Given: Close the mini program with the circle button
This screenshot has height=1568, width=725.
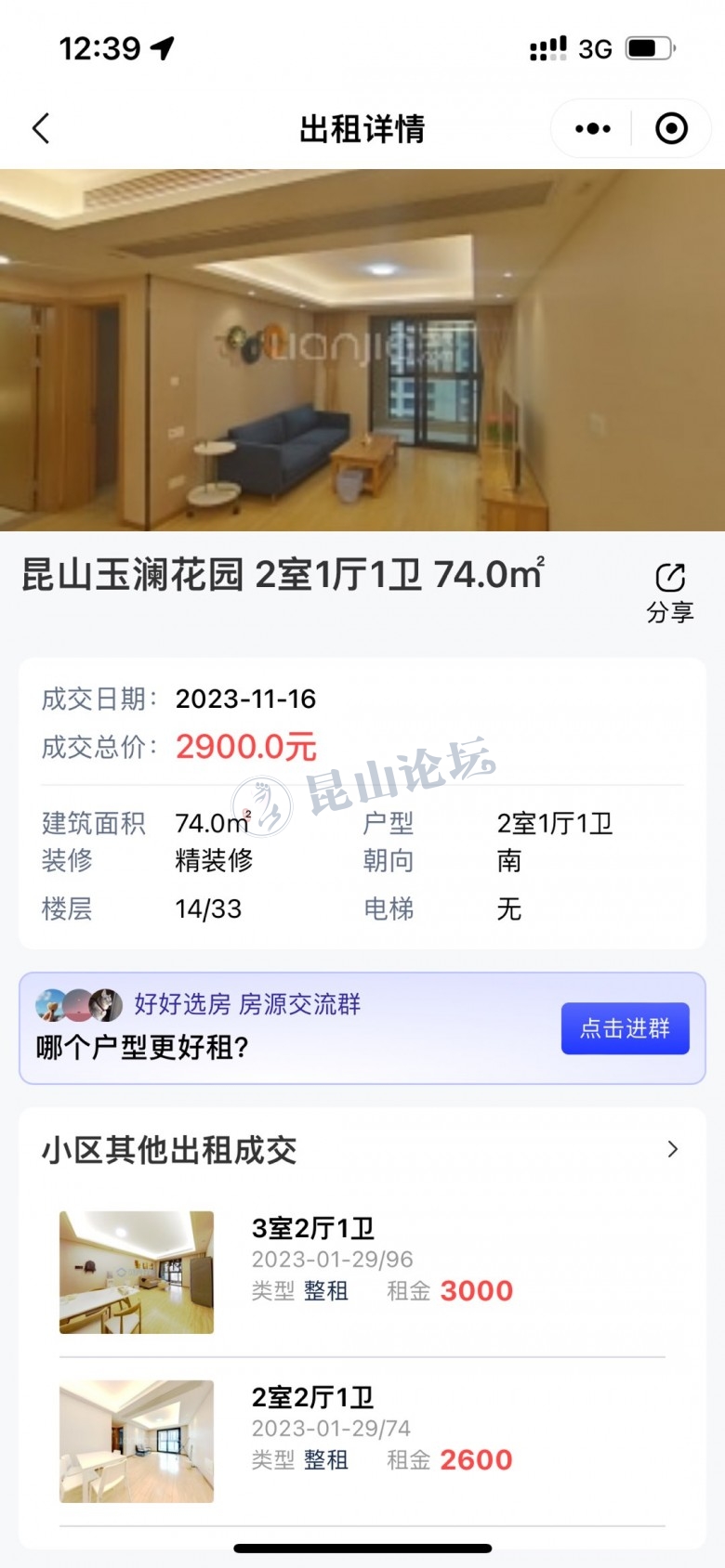Looking at the screenshot, I should (x=671, y=129).
